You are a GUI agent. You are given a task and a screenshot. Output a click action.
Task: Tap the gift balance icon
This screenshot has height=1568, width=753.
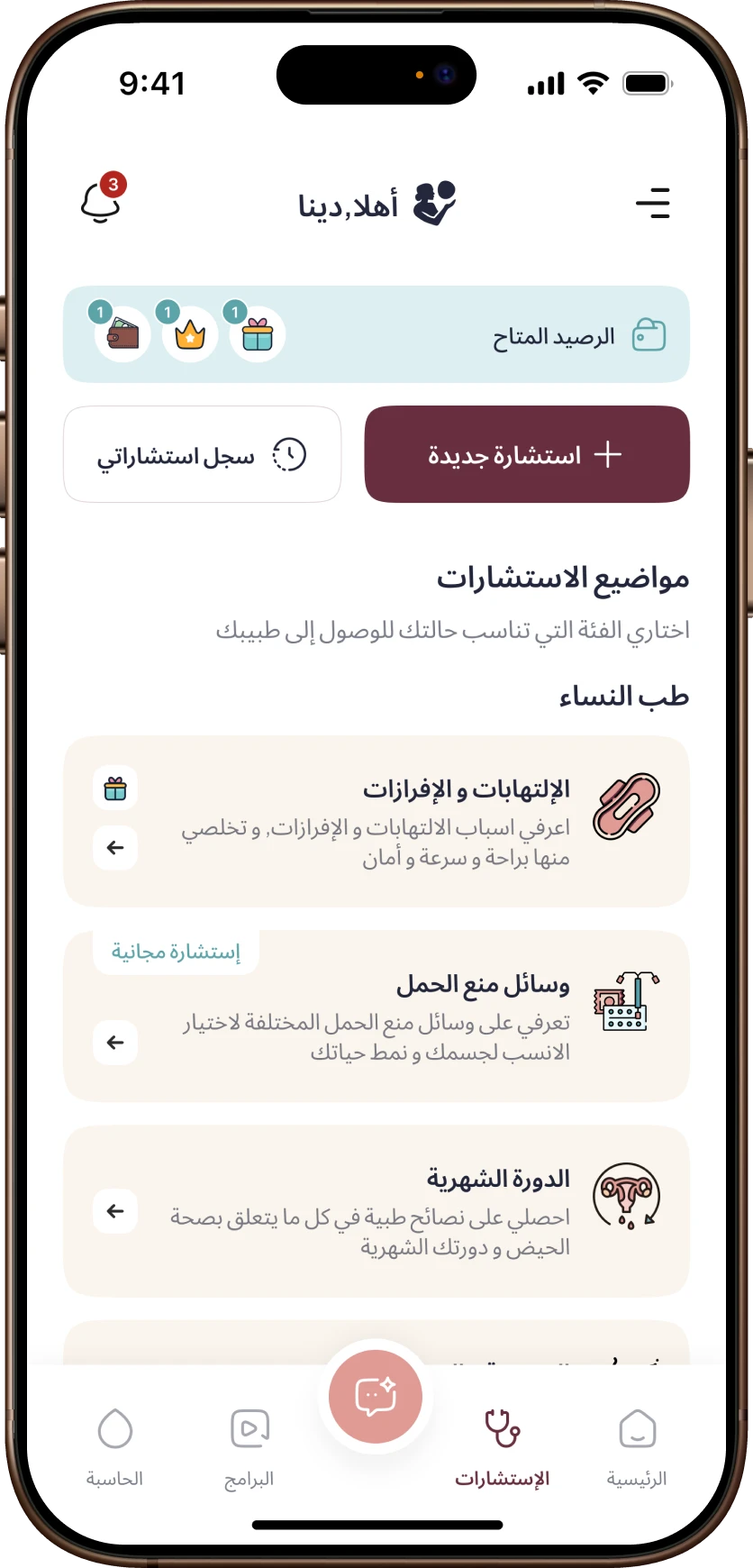pyautogui.click(x=257, y=335)
